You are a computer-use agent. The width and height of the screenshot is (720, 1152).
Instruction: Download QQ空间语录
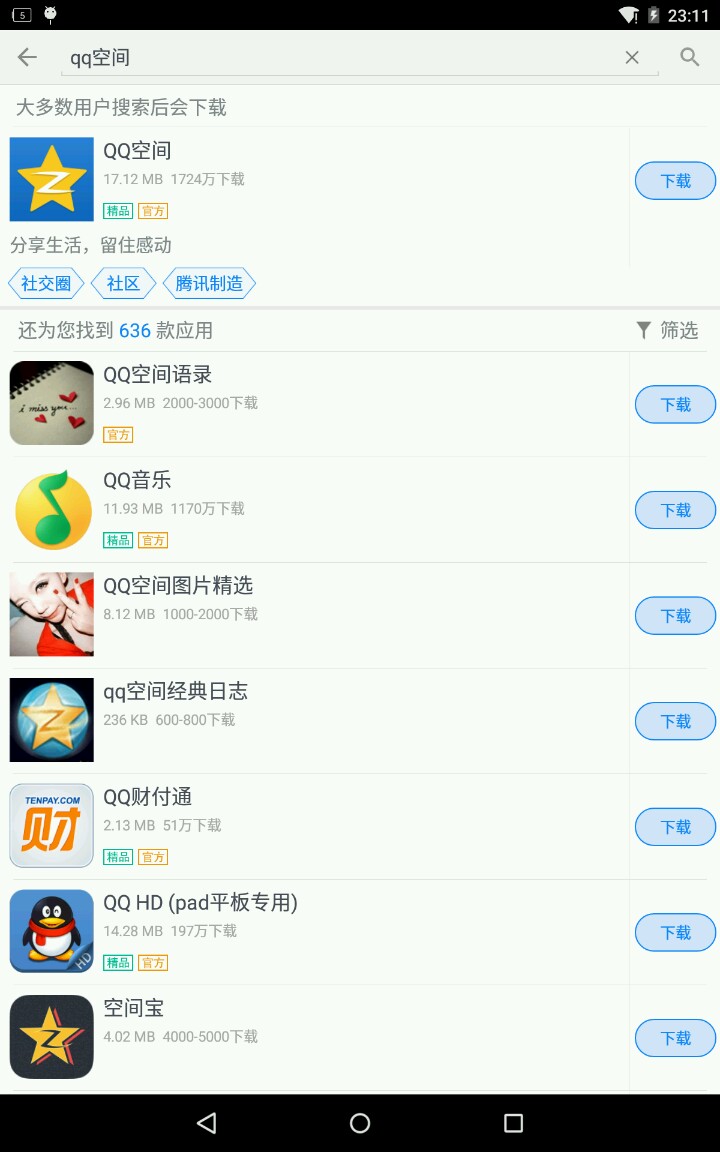point(675,405)
